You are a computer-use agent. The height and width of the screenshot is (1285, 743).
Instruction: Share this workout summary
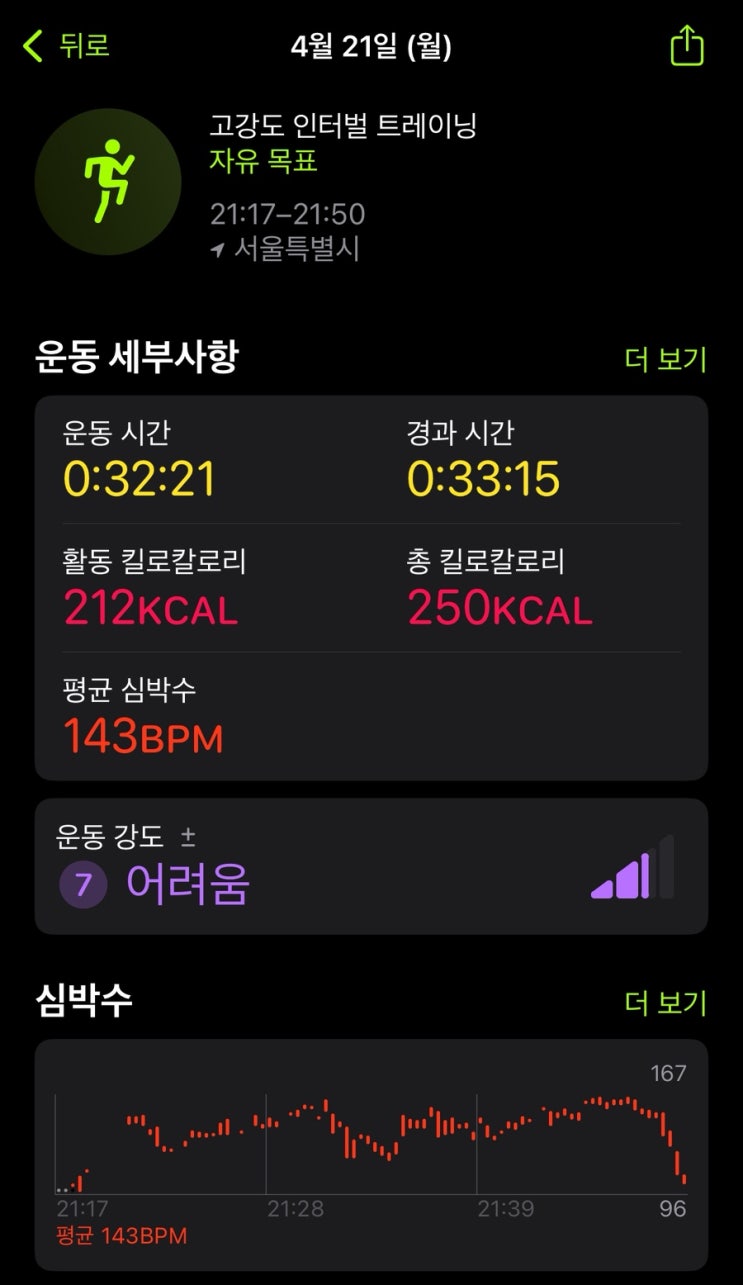pos(687,46)
